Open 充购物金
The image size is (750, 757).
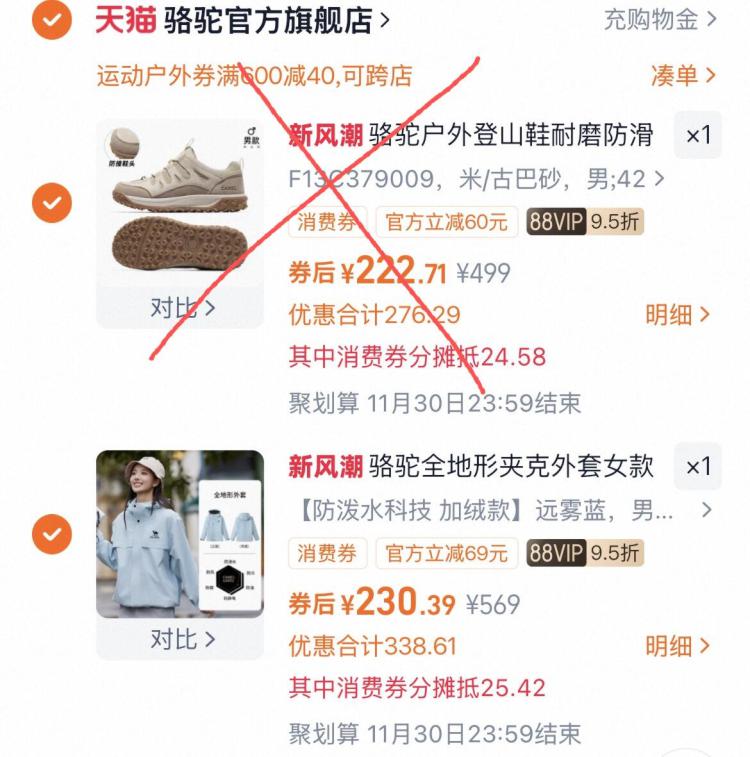(660, 19)
